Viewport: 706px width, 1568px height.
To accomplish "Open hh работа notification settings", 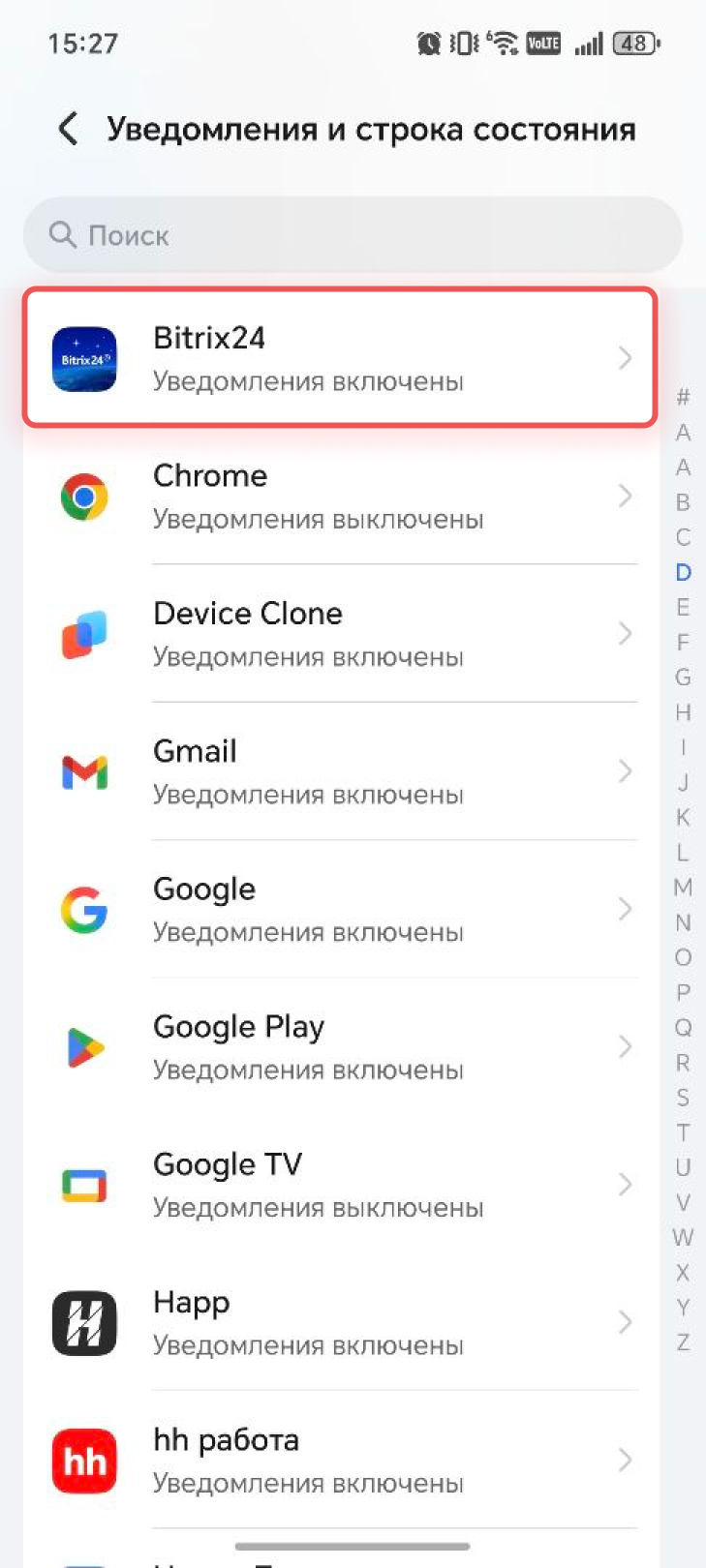I will (341, 1460).
